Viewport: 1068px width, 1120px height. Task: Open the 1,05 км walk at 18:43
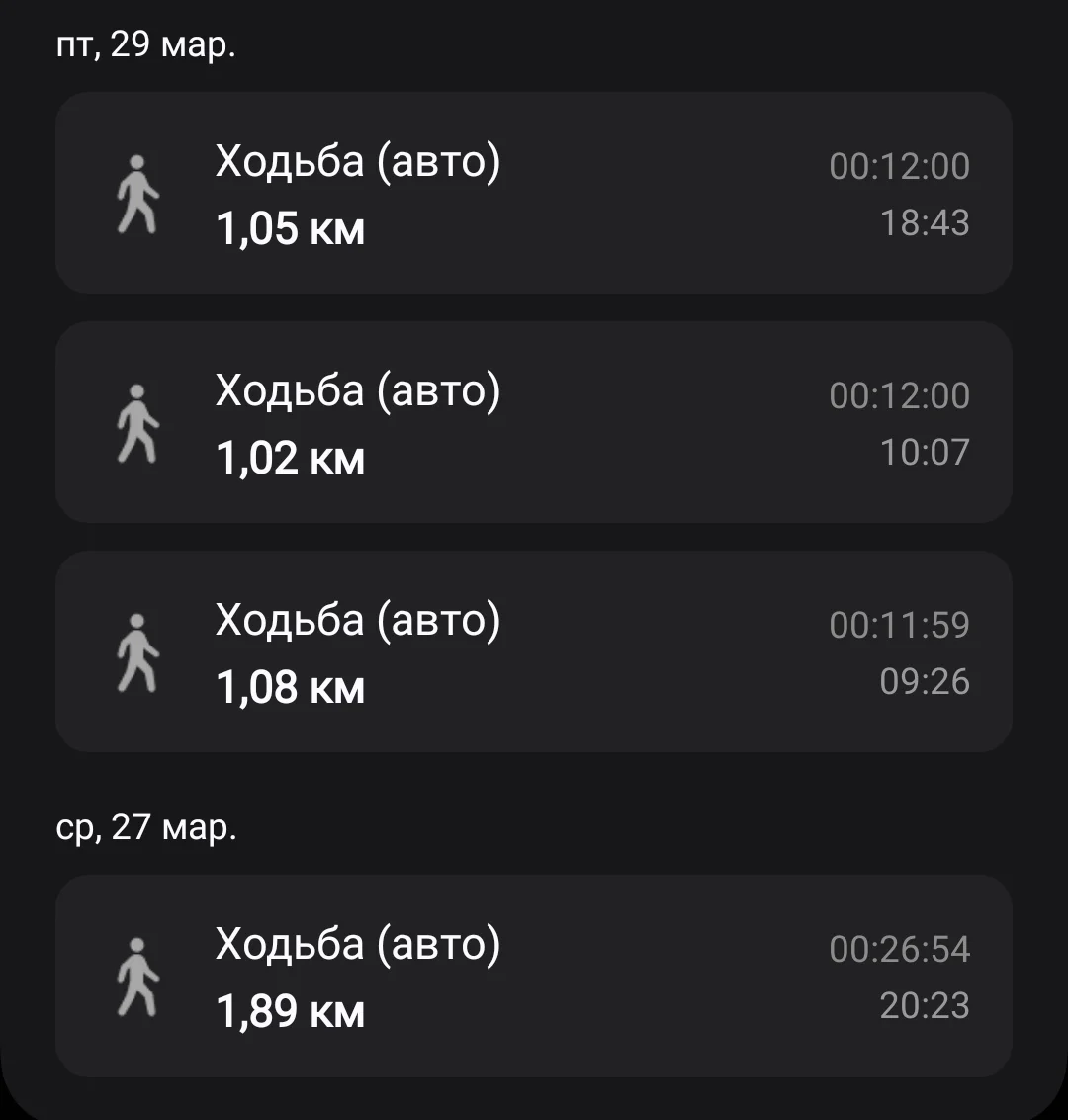coord(534,193)
